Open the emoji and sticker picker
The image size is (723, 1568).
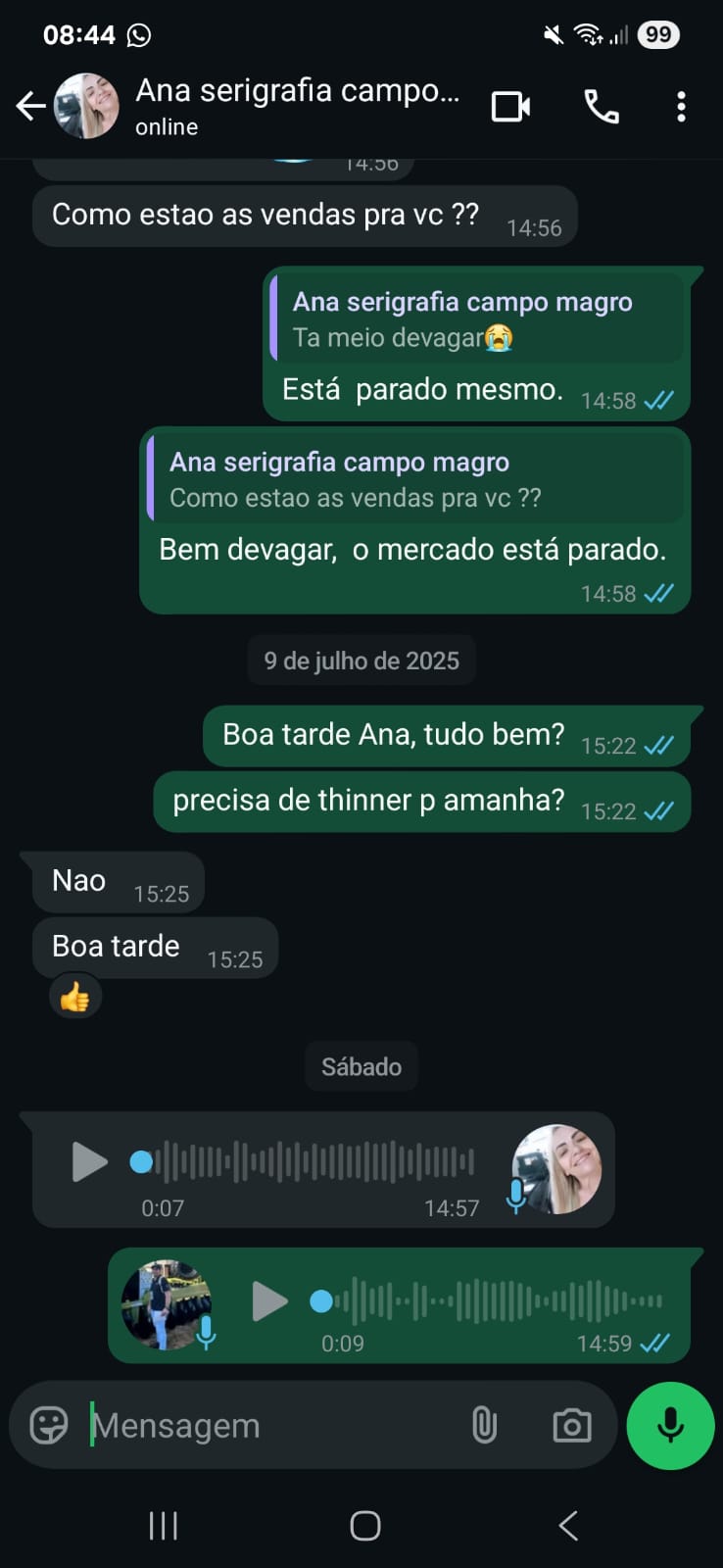[x=49, y=1425]
